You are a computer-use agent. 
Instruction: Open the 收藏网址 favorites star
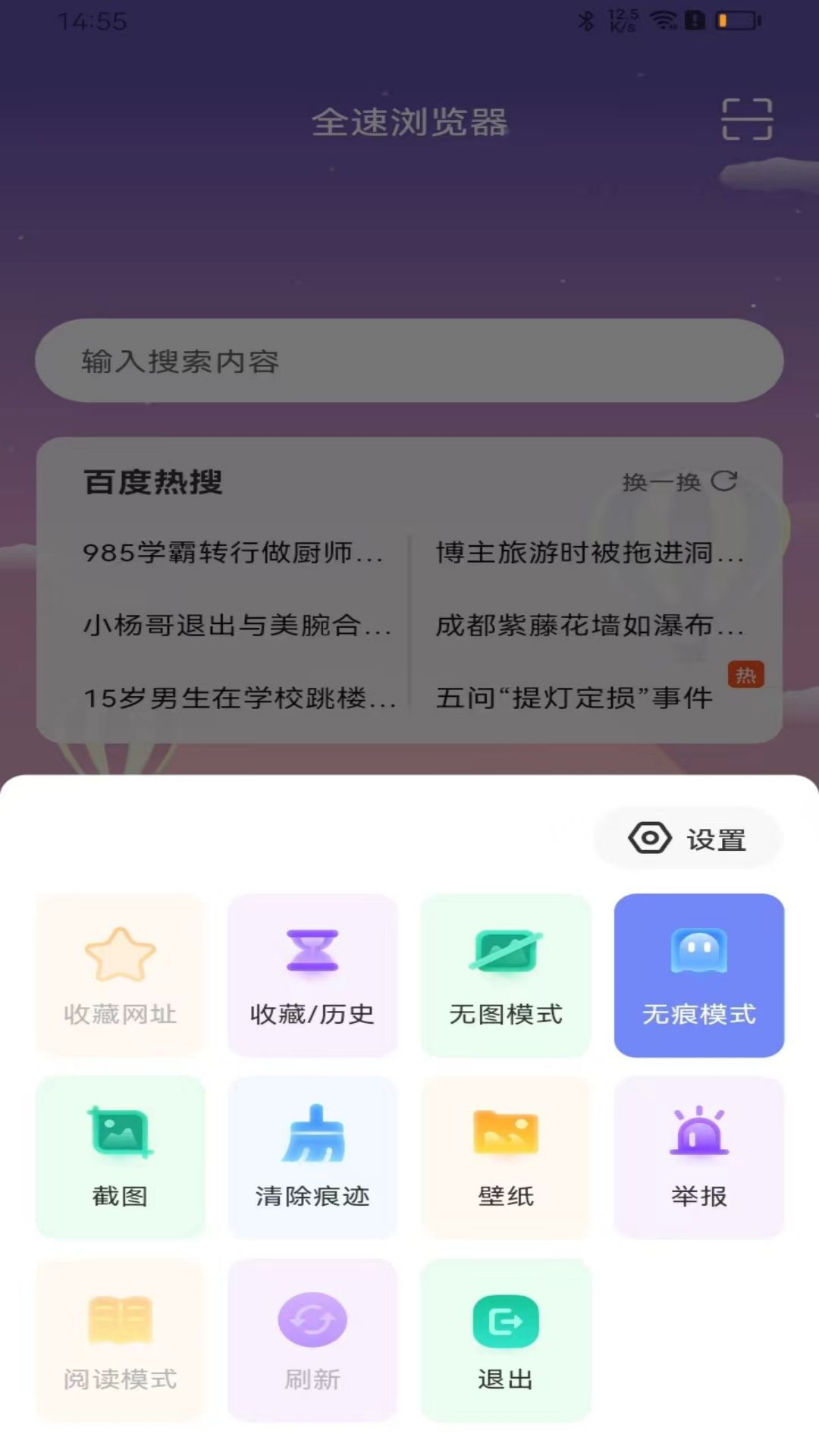[x=121, y=974]
